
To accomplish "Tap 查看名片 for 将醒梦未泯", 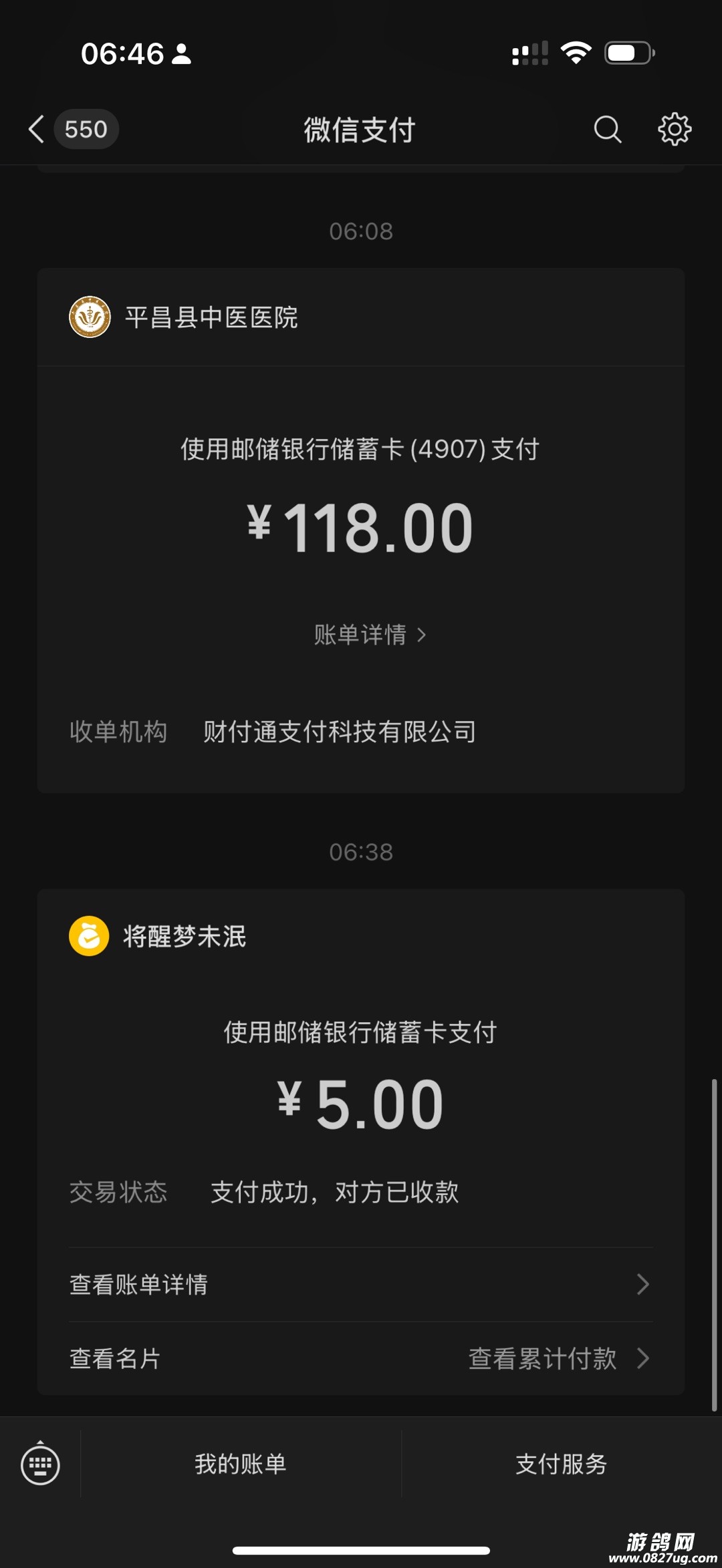I will (x=115, y=1358).
